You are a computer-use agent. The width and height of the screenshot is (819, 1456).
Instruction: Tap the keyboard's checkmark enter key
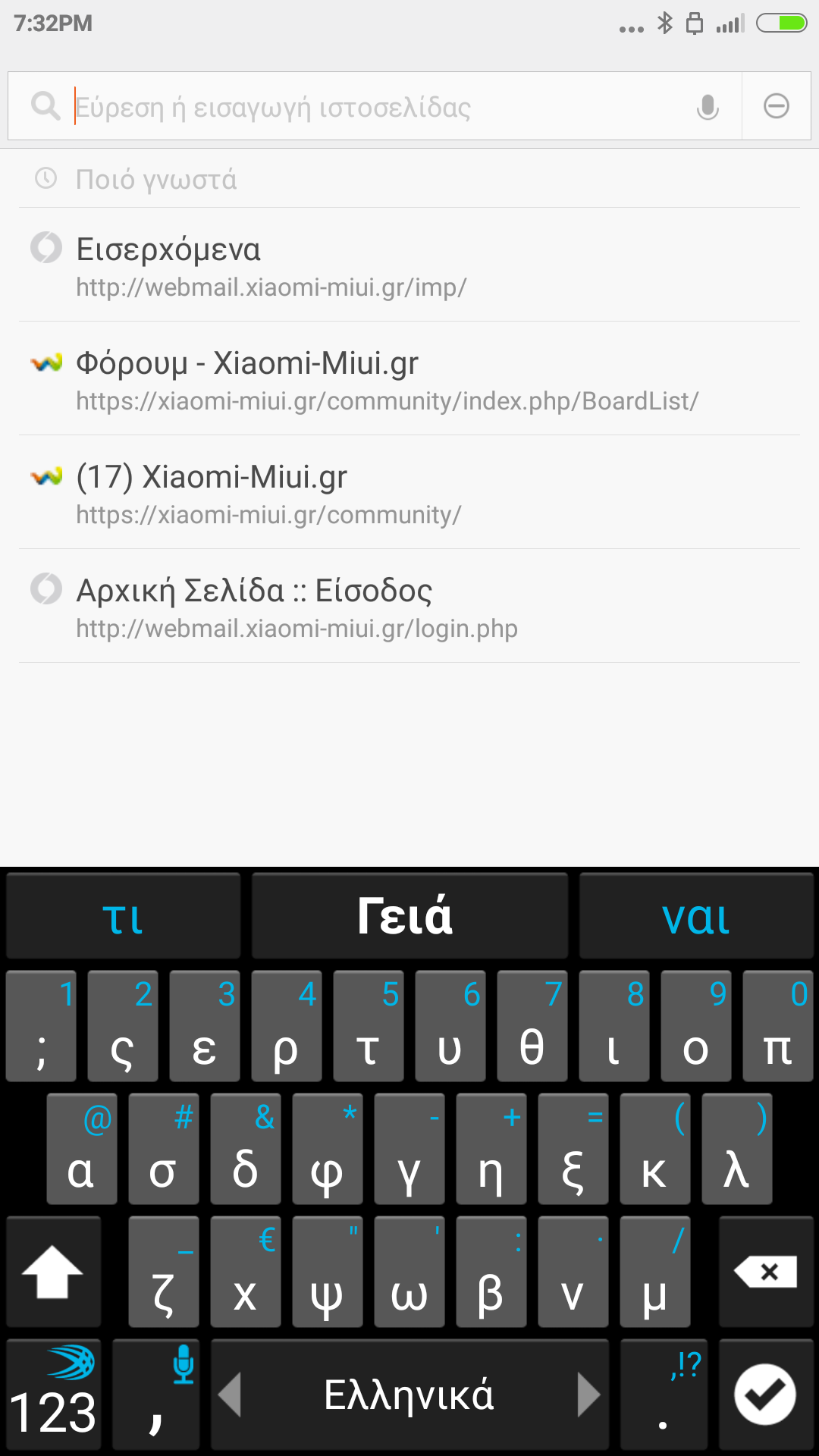765,1395
